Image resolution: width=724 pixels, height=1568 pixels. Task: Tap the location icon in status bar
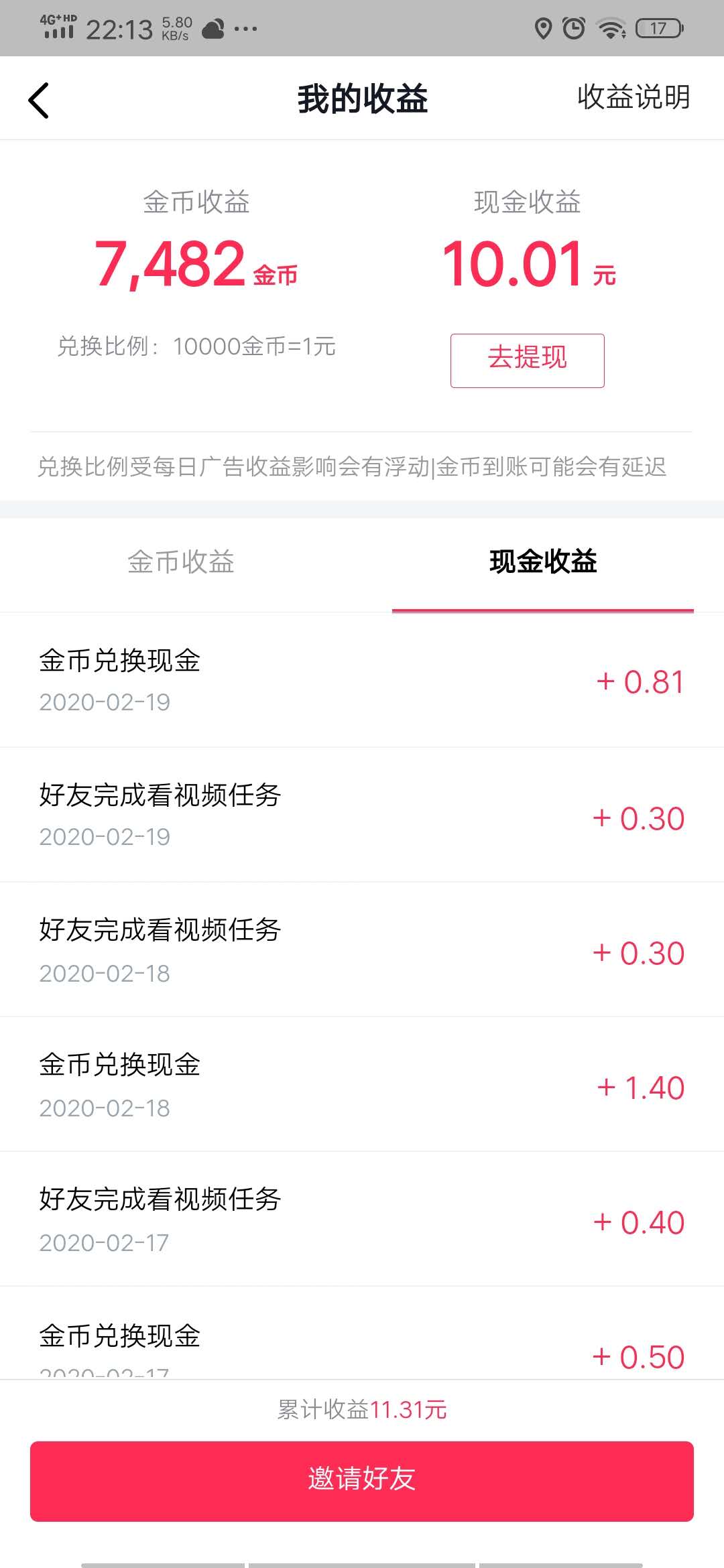point(543,28)
